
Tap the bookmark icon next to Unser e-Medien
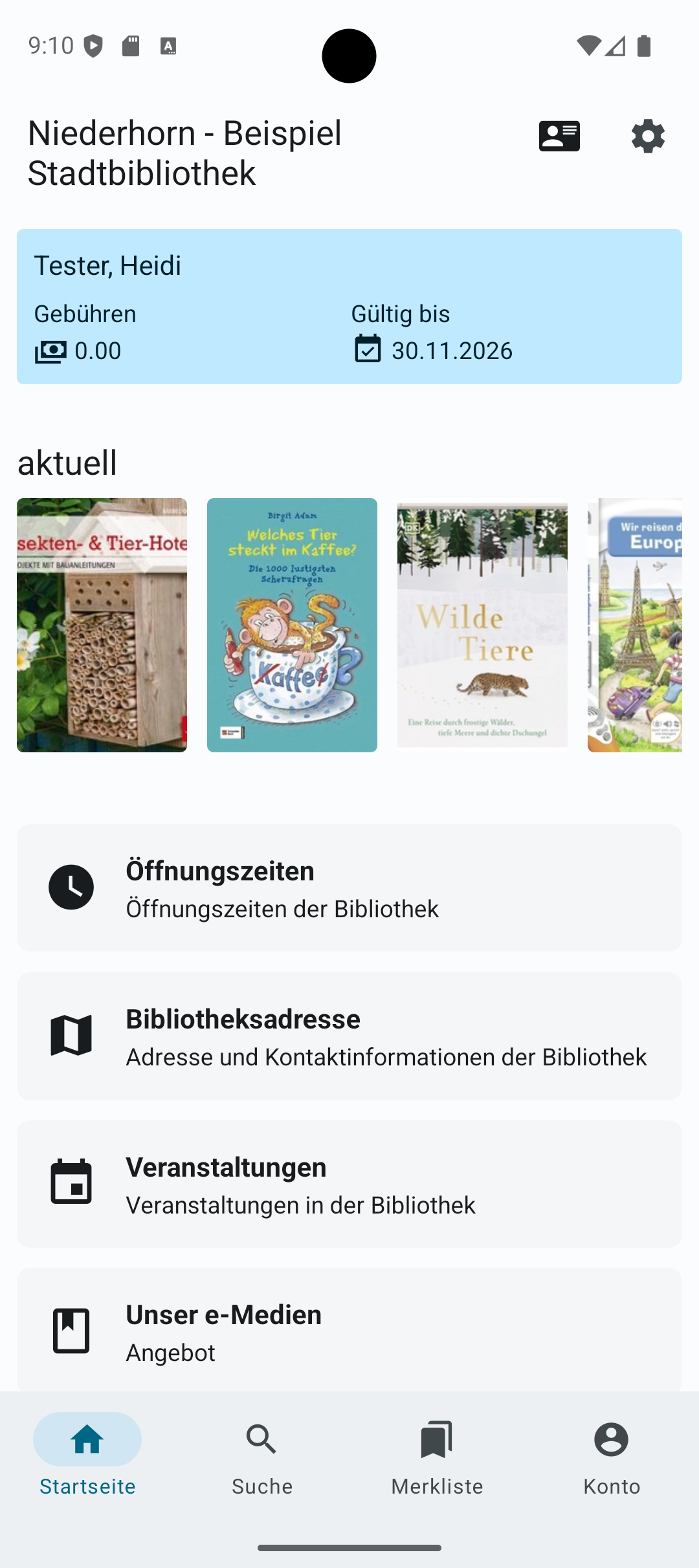pyautogui.click(x=71, y=1331)
